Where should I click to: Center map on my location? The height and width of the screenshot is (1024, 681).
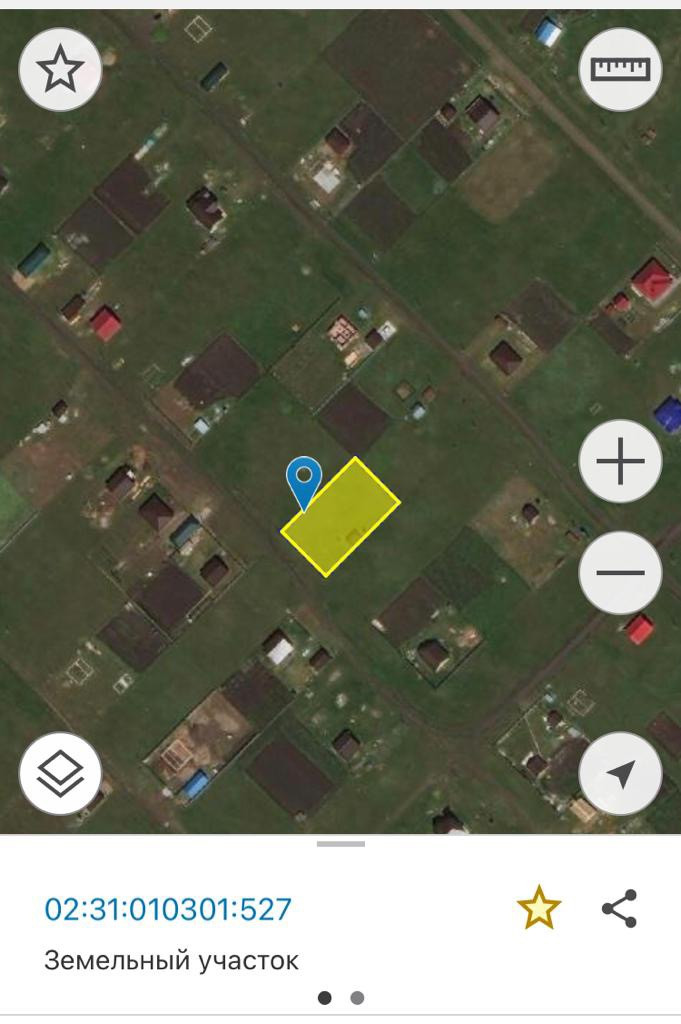coord(620,773)
